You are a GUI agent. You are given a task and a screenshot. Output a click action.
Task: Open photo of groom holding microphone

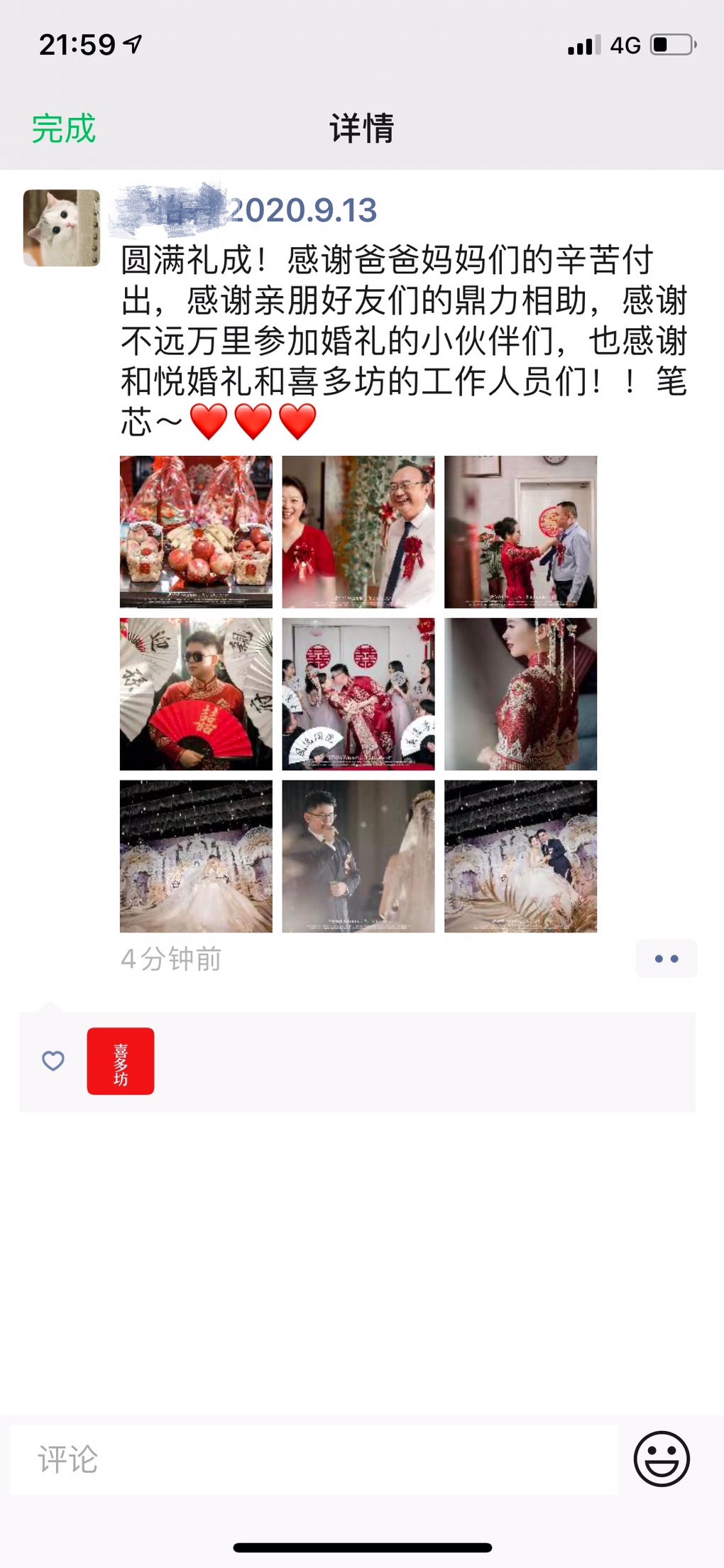[358, 856]
